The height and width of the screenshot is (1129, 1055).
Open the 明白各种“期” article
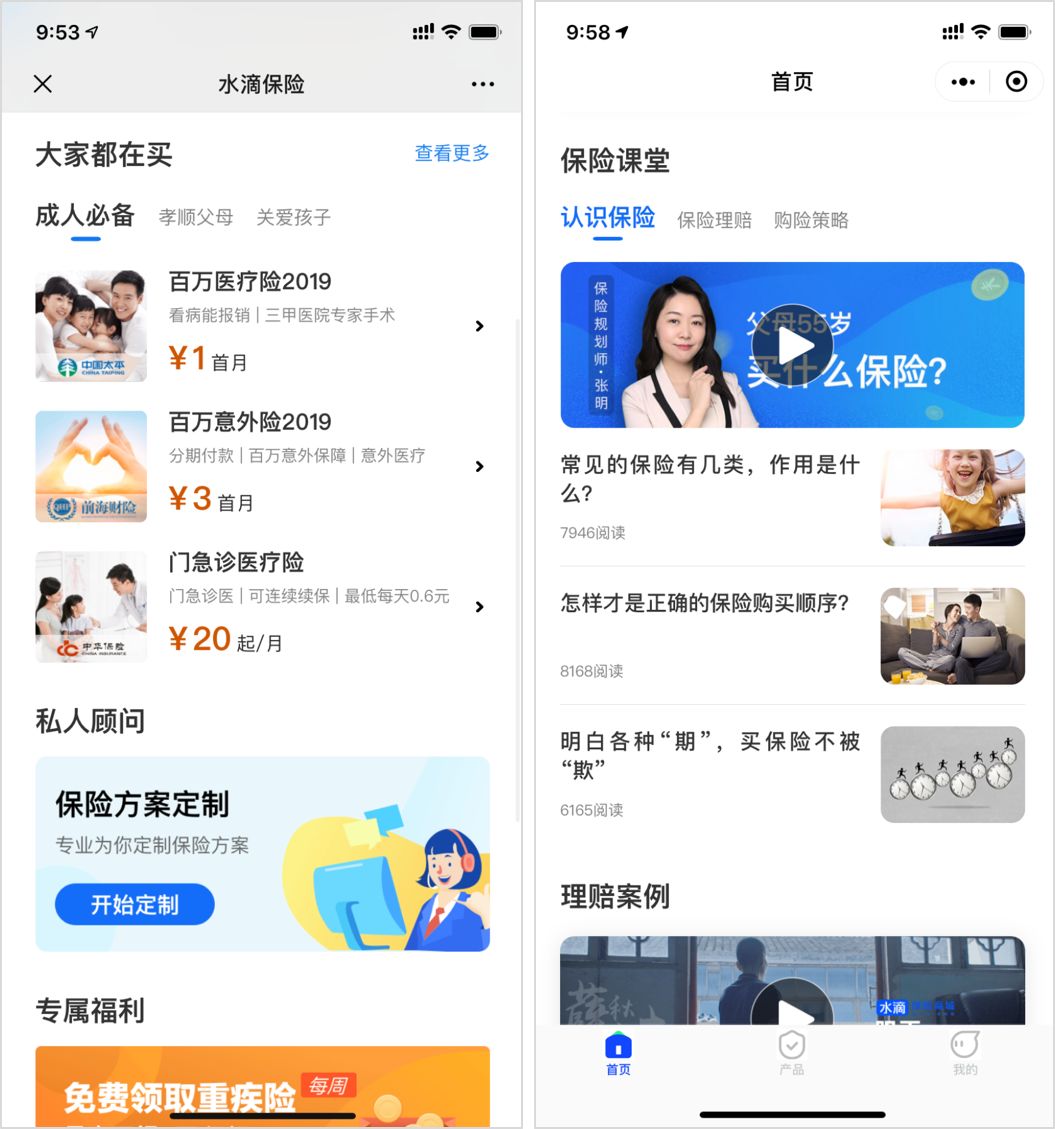pyautogui.click(x=710, y=757)
